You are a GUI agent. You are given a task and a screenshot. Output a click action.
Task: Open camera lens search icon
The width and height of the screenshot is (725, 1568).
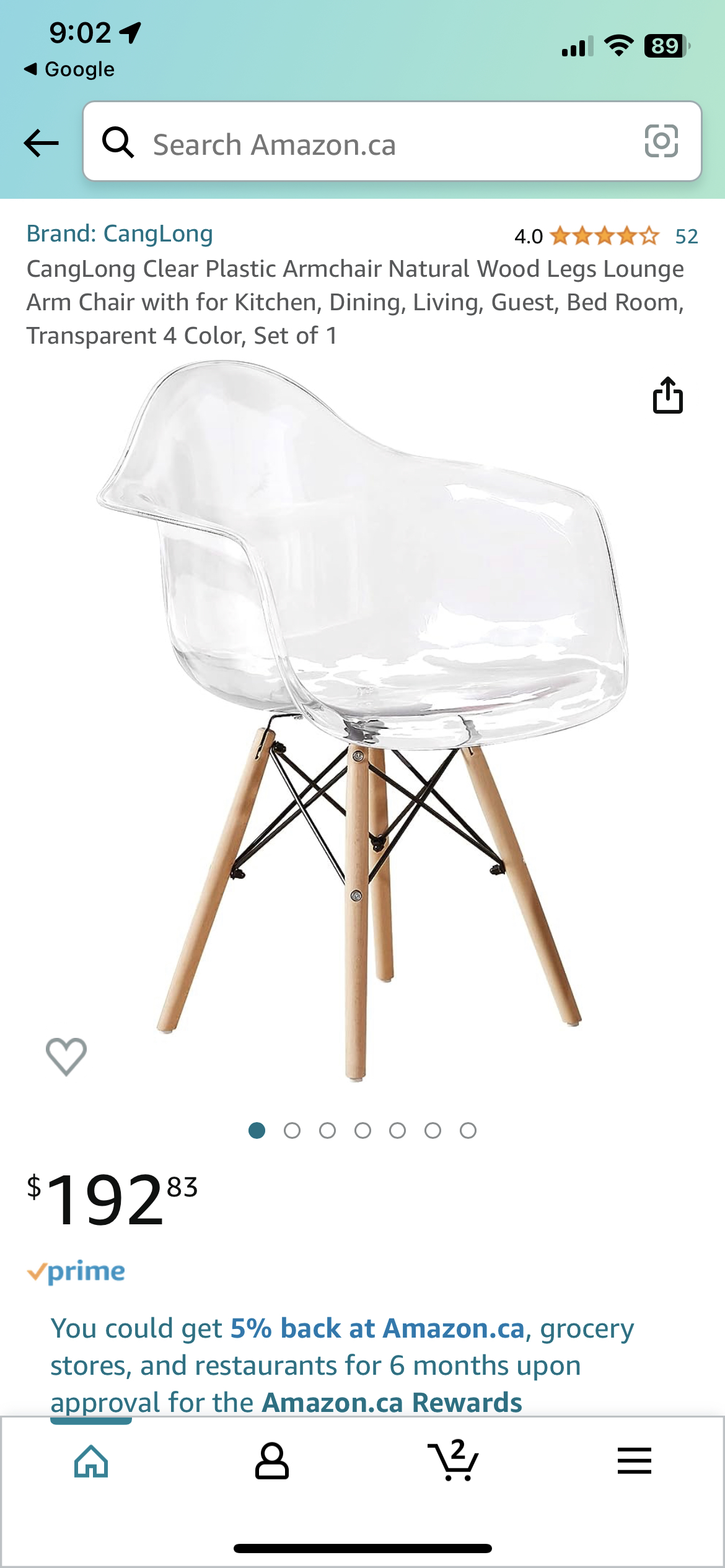(661, 141)
